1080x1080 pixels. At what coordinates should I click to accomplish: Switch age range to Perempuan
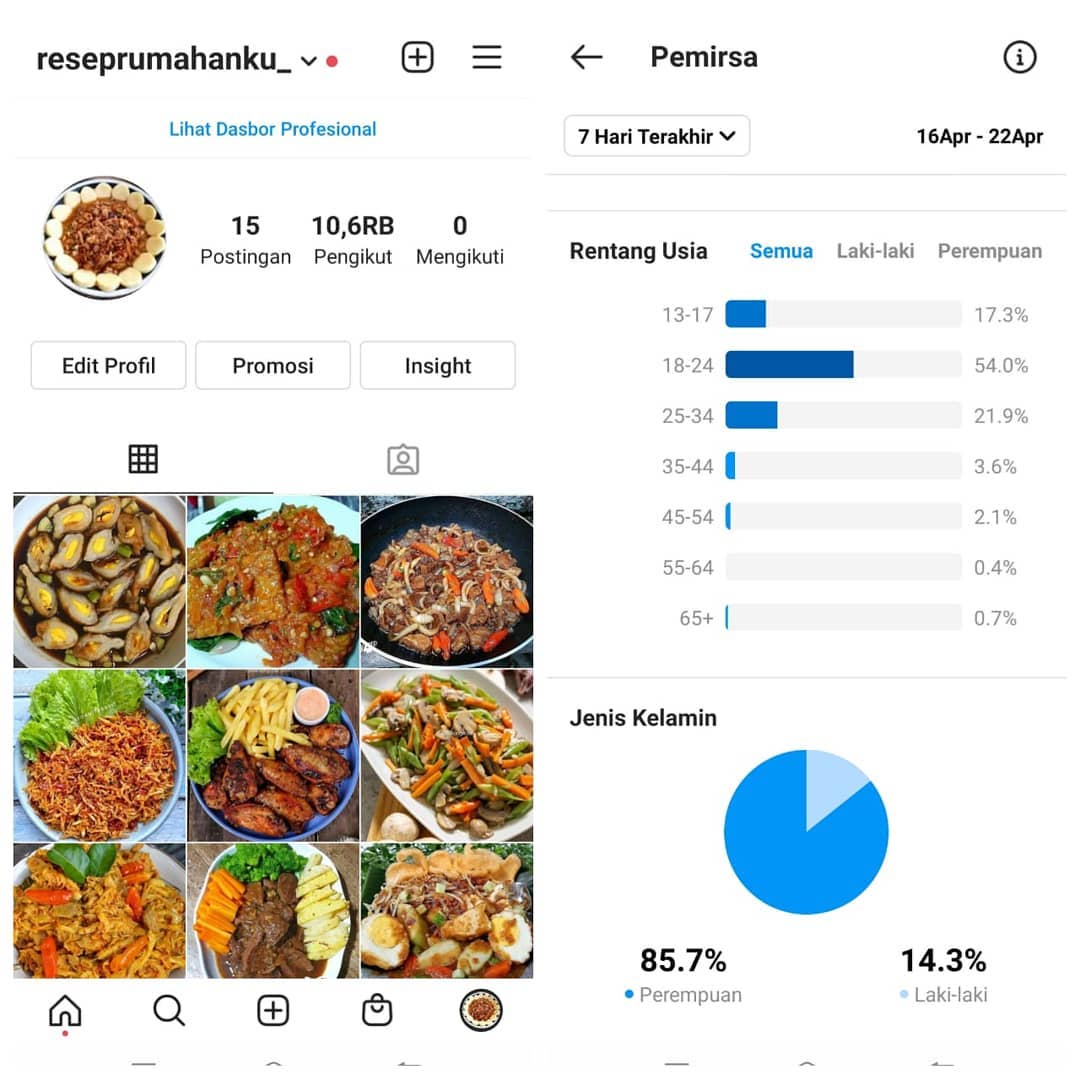pos(989,251)
